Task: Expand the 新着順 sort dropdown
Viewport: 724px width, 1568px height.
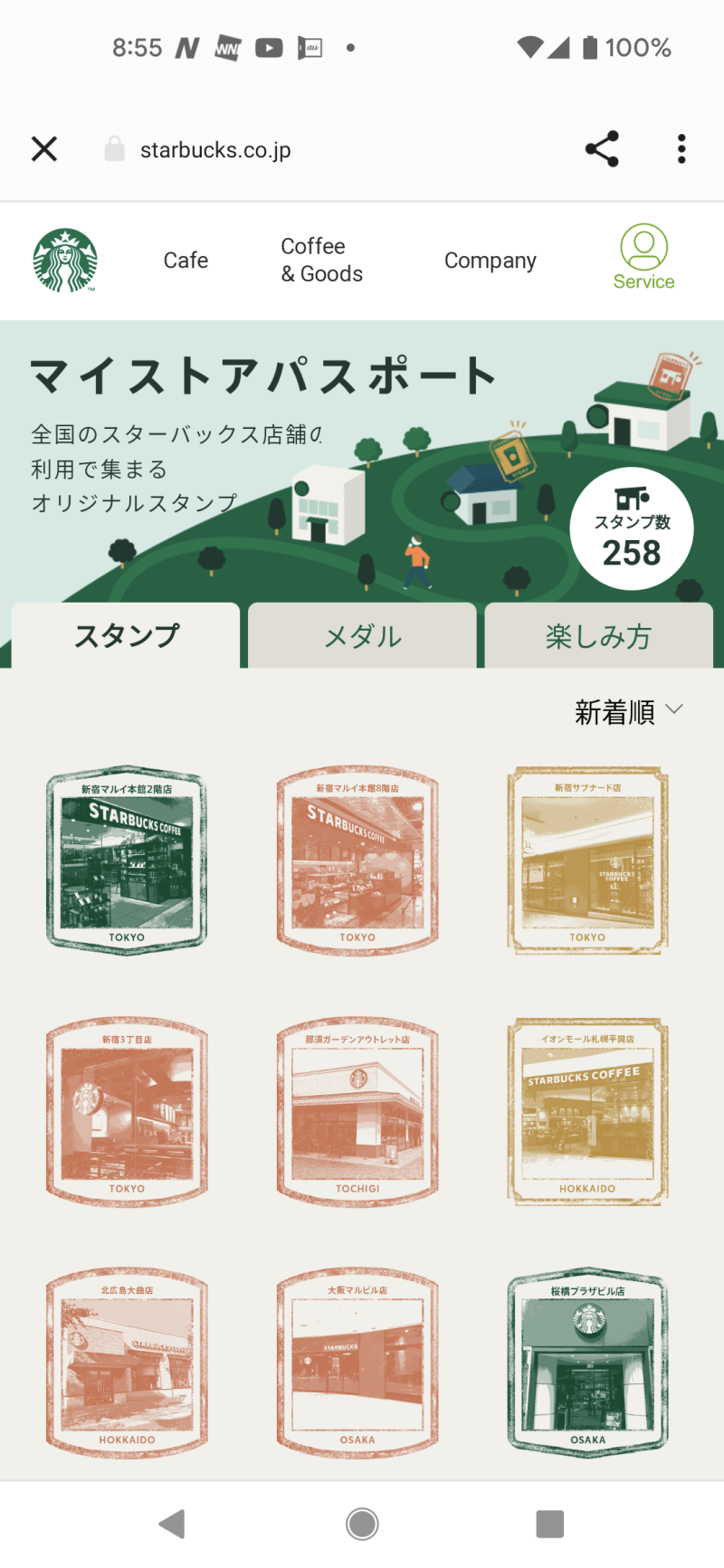Action: (x=628, y=712)
